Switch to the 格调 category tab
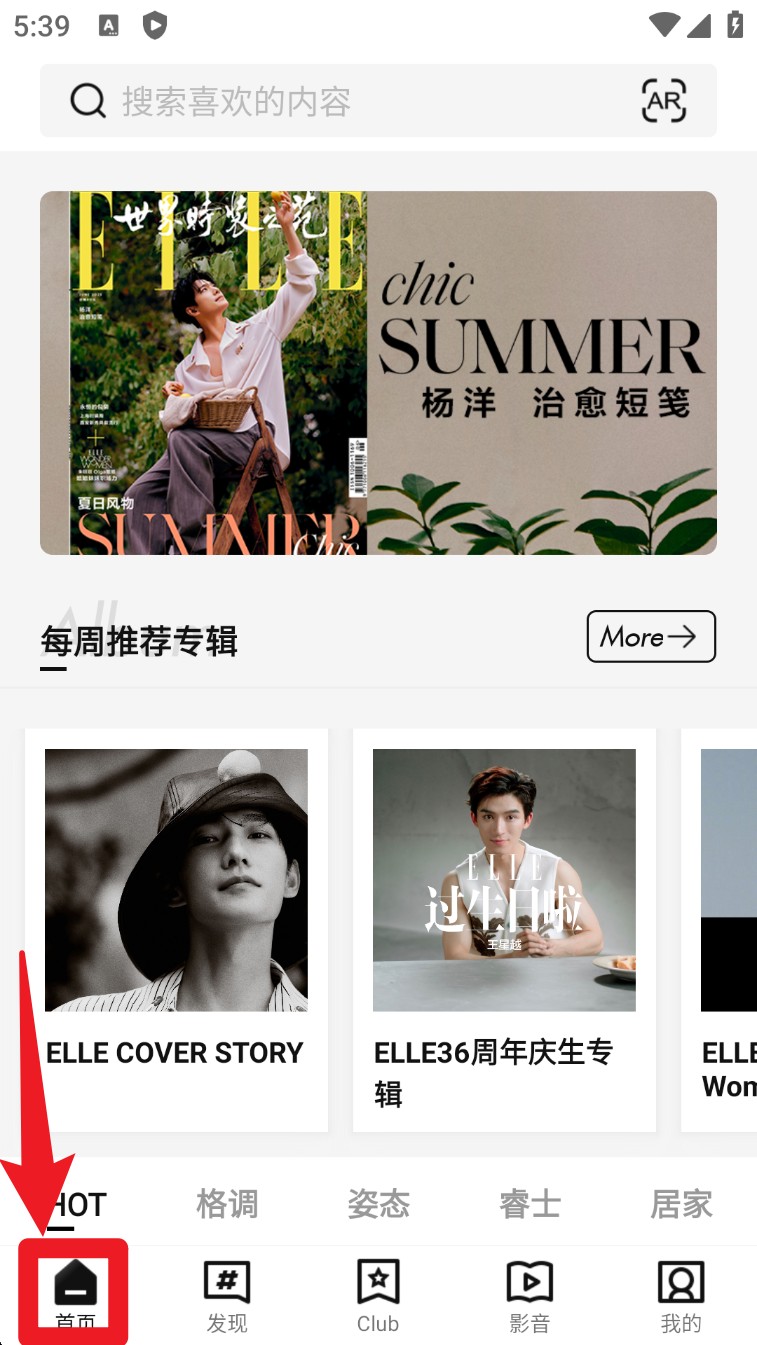Viewport: 757px width, 1345px height. pos(227,1204)
